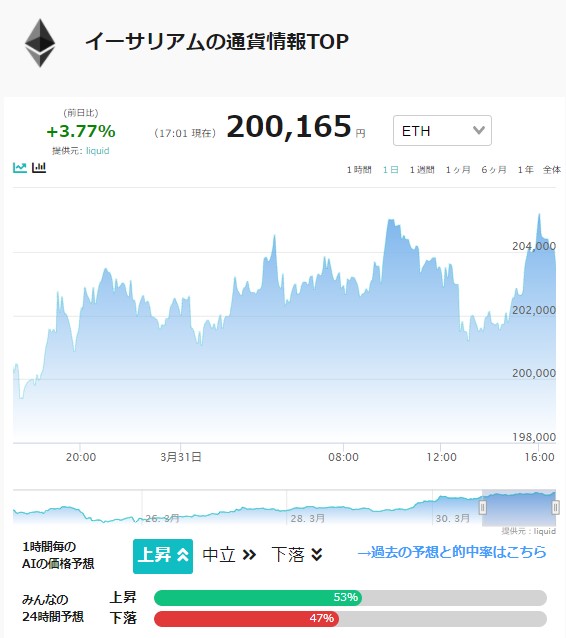The width and height of the screenshot is (566, 638).
Task: Open the liquid provider link
Action: click(x=98, y=151)
